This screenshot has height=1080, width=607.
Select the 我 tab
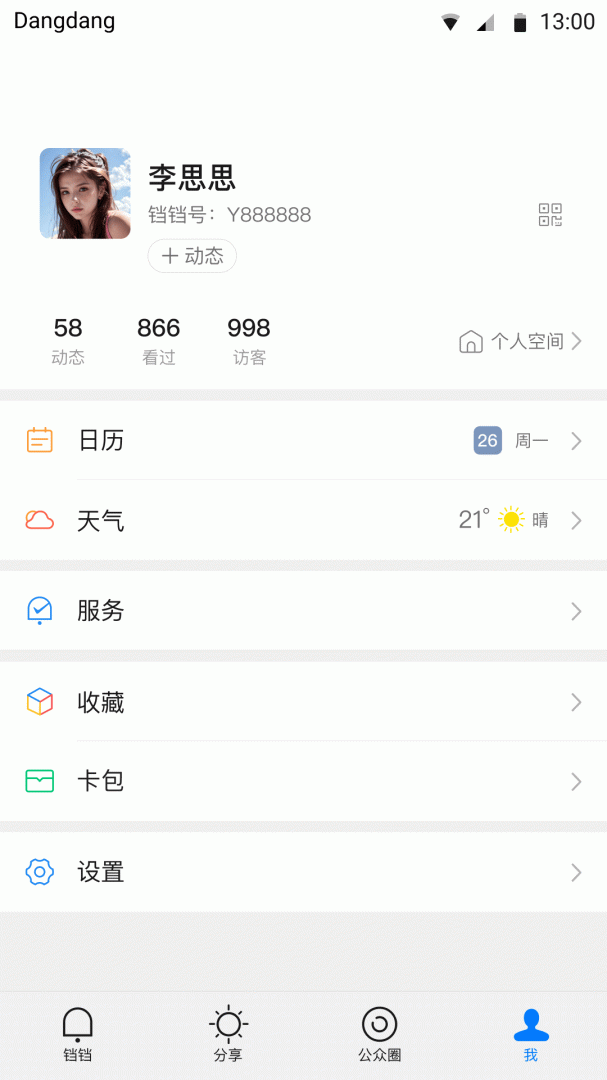[530, 1035]
